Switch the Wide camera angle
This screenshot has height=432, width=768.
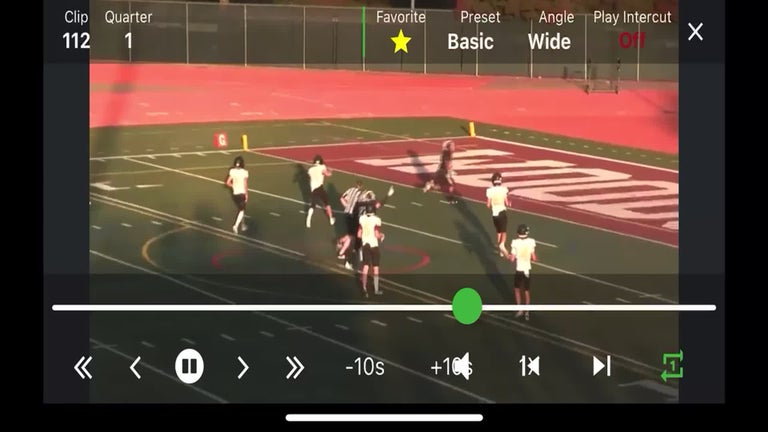[x=549, y=42]
